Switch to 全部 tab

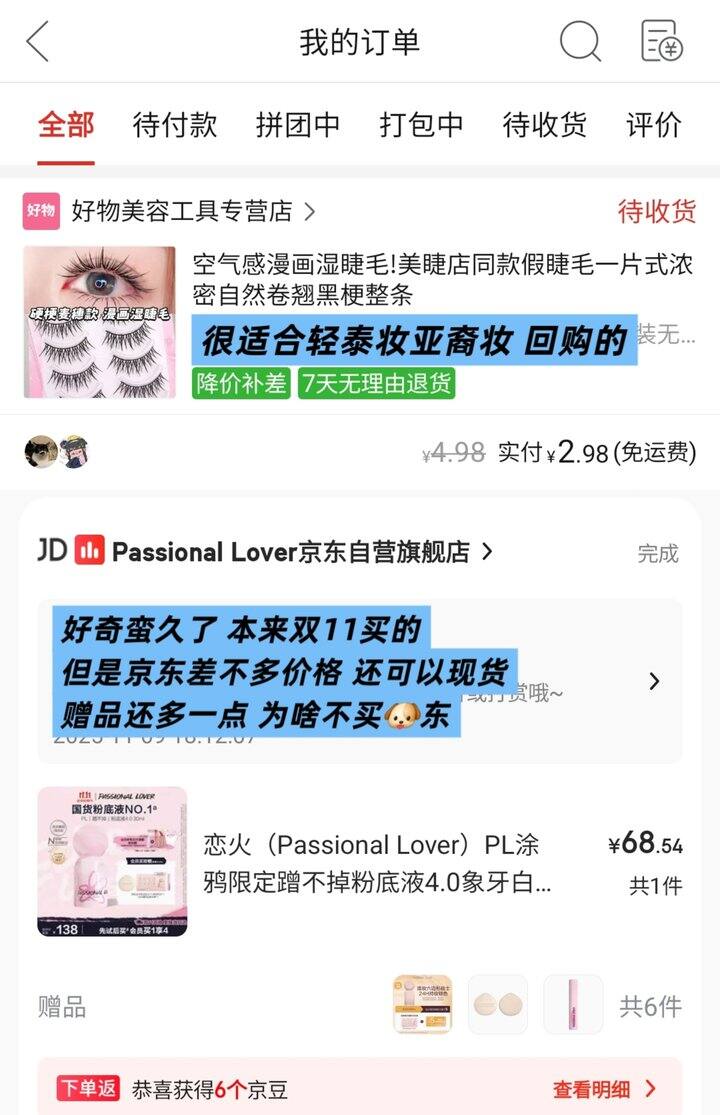[66, 125]
